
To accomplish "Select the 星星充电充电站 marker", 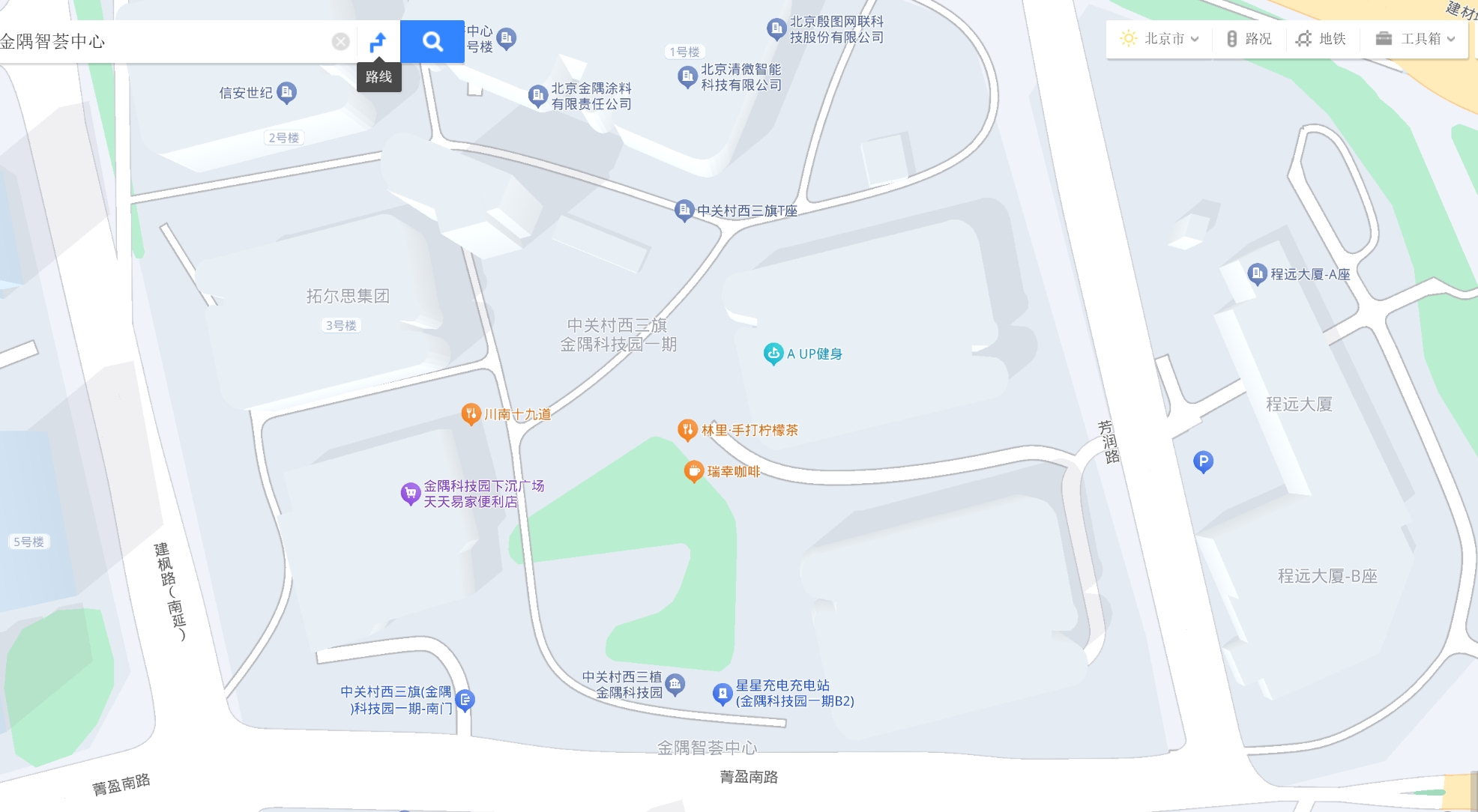I will 722,693.
